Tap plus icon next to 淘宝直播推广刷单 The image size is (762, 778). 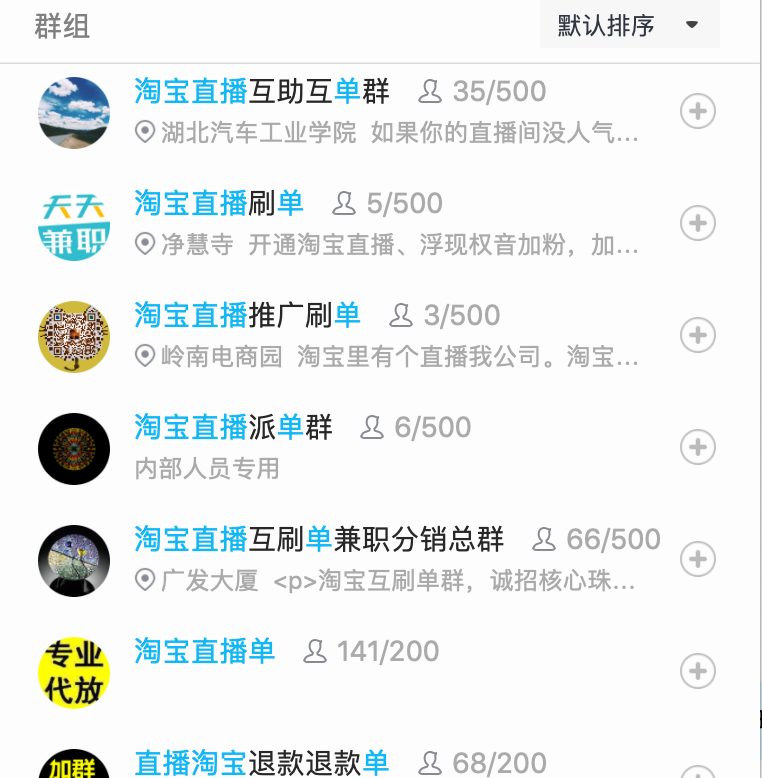coord(697,335)
